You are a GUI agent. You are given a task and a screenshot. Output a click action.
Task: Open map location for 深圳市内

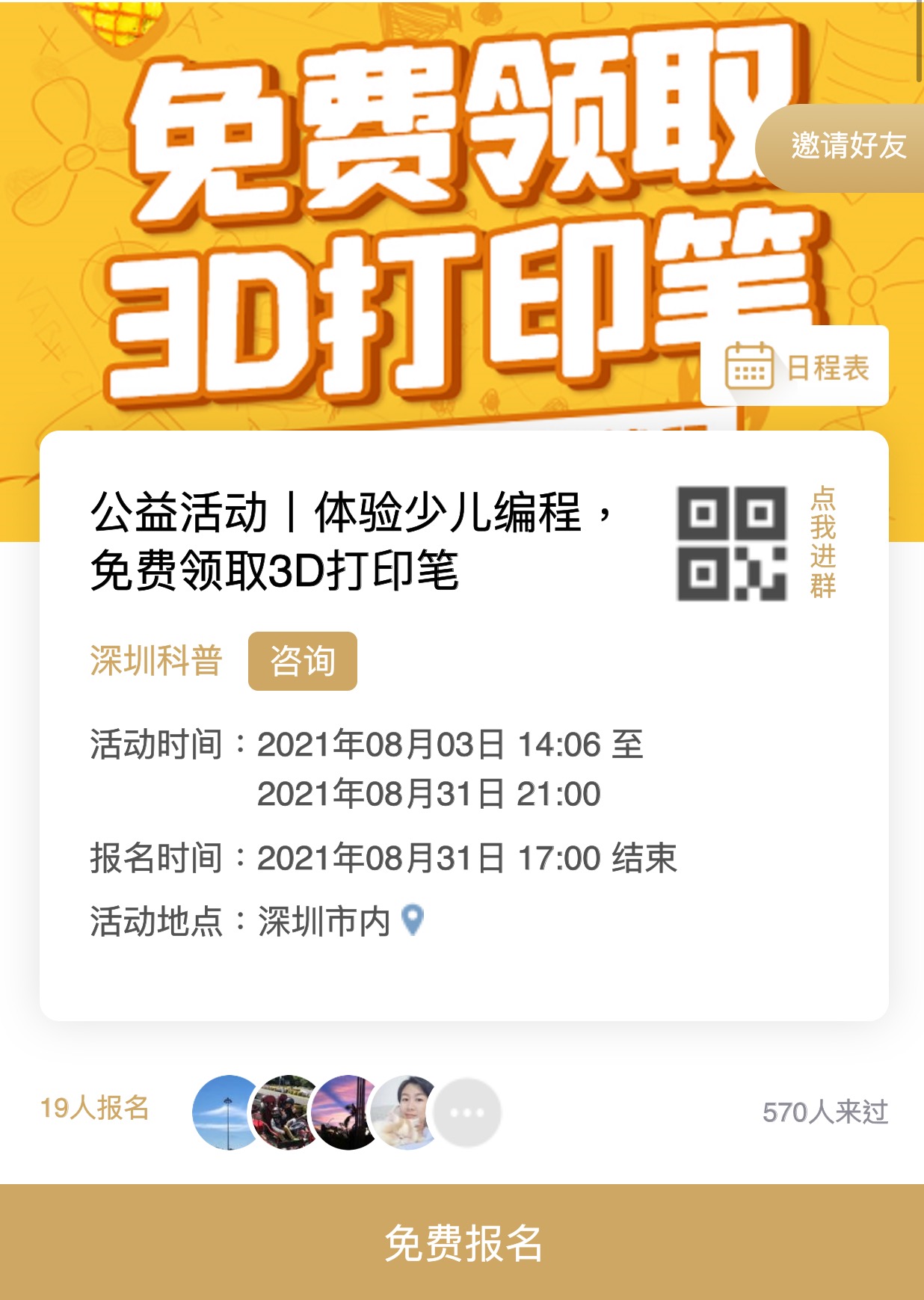pos(413,920)
